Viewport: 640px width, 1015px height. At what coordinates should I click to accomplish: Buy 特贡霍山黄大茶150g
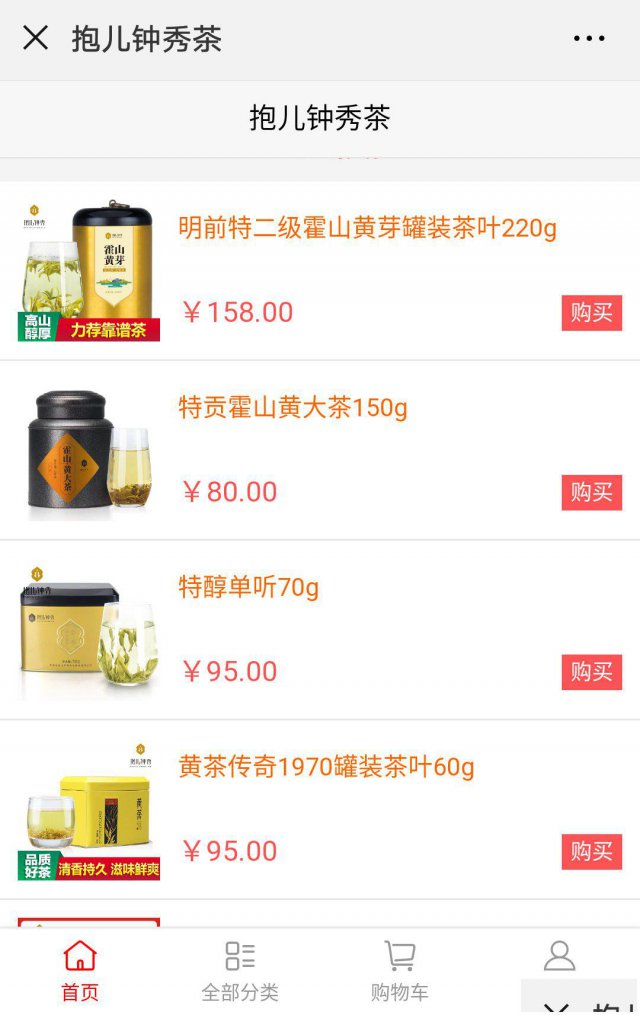tap(591, 492)
